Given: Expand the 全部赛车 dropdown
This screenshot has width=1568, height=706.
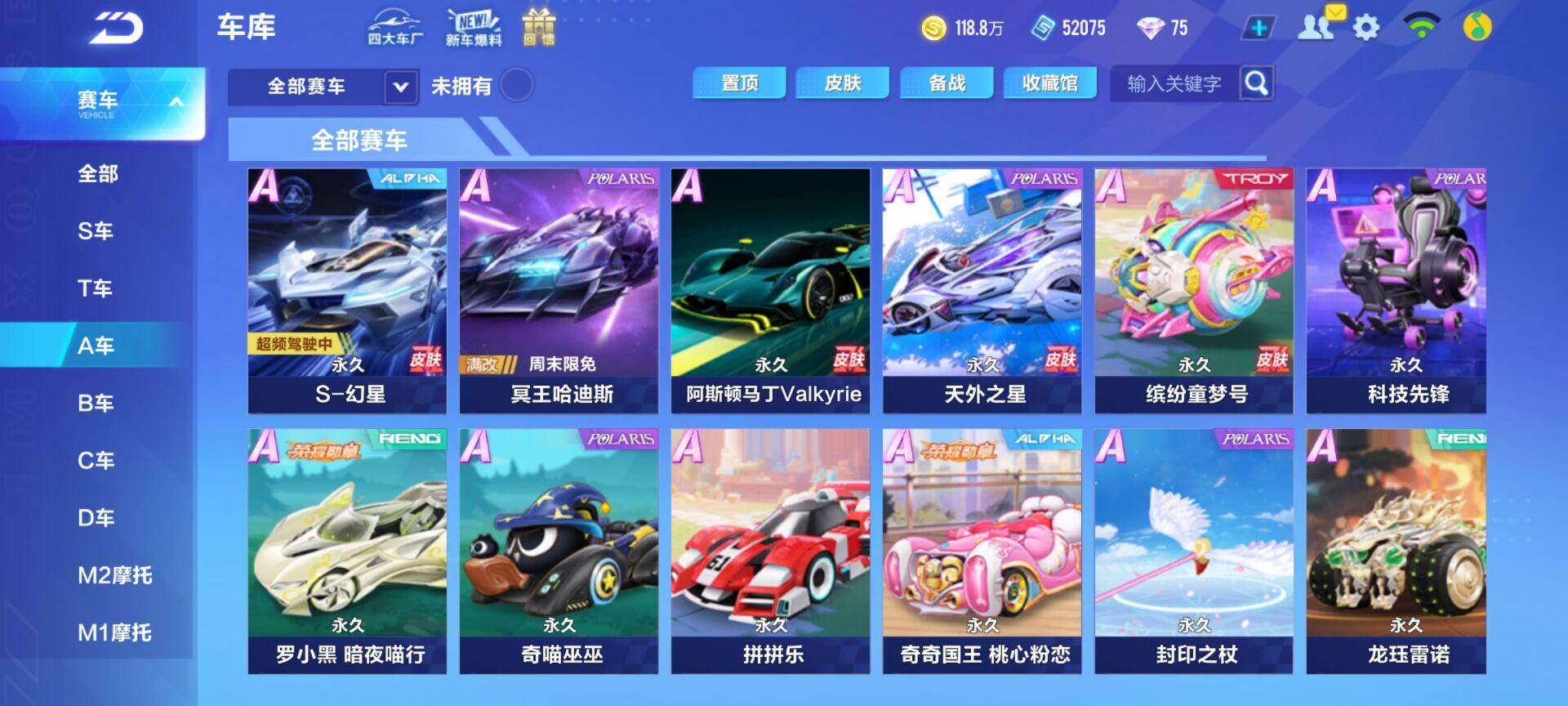Looking at the screenshot, I should click(400, 87).
